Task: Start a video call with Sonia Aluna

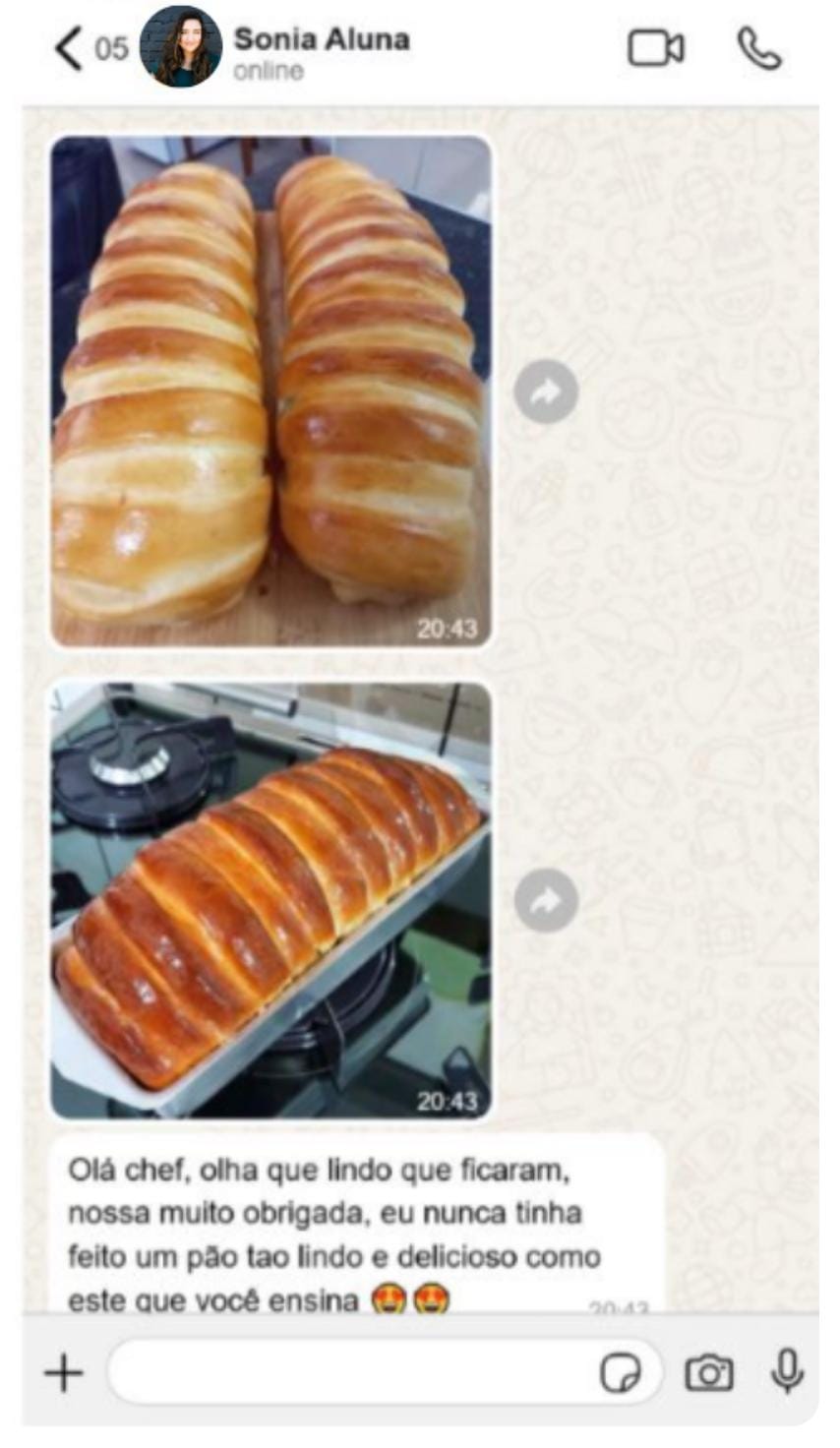Action: pyautogui.click(x=656, y=48)
